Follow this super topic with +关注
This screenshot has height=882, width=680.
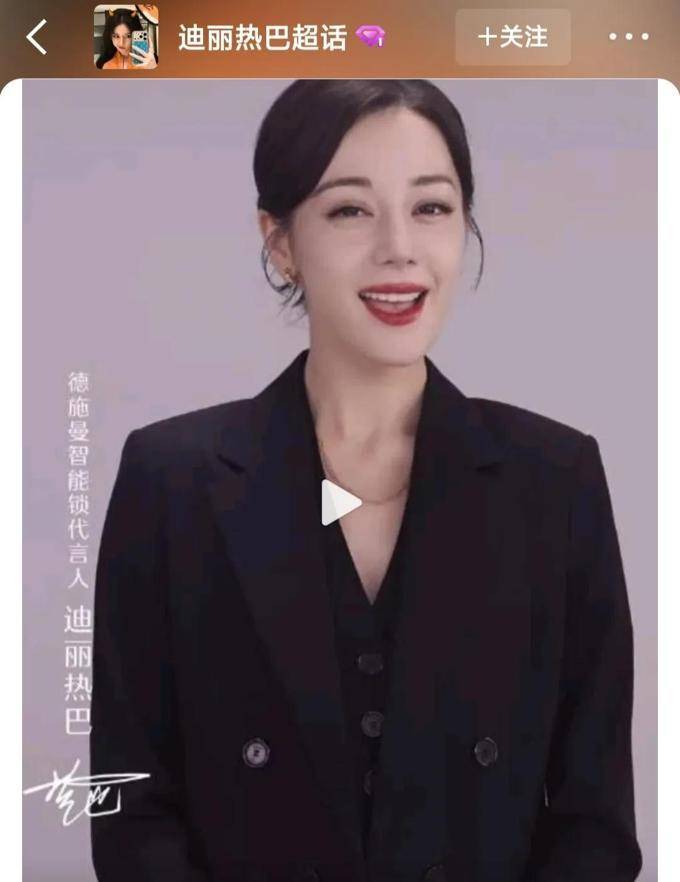point(513,38)
